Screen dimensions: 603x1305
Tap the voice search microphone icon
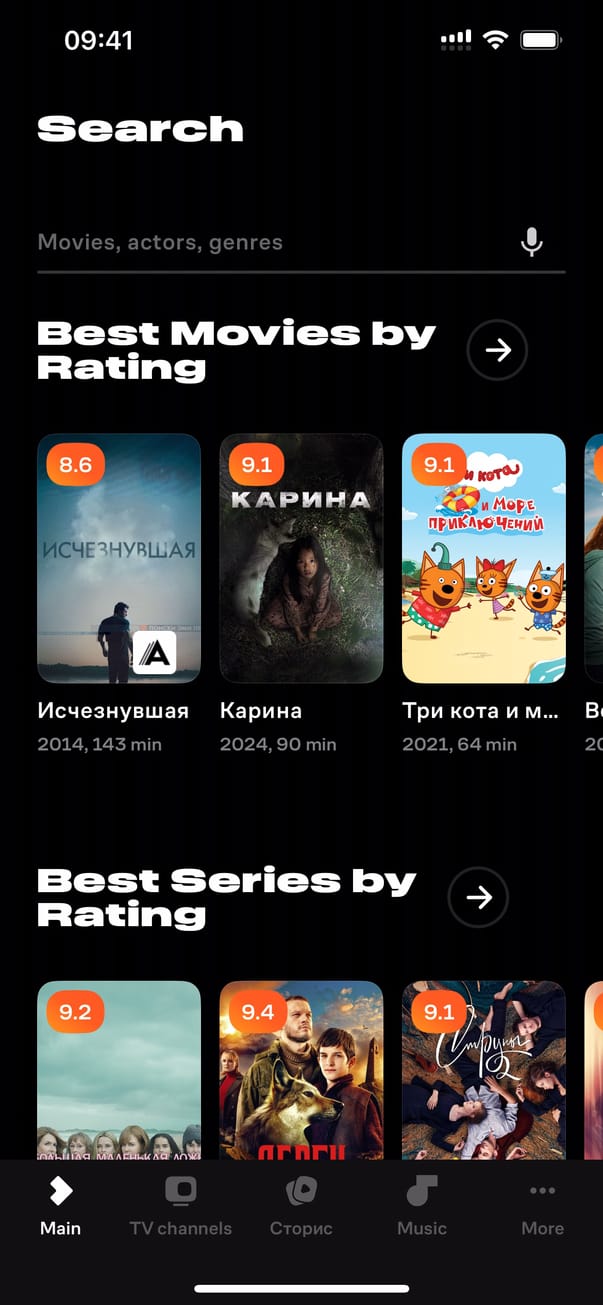532,242
